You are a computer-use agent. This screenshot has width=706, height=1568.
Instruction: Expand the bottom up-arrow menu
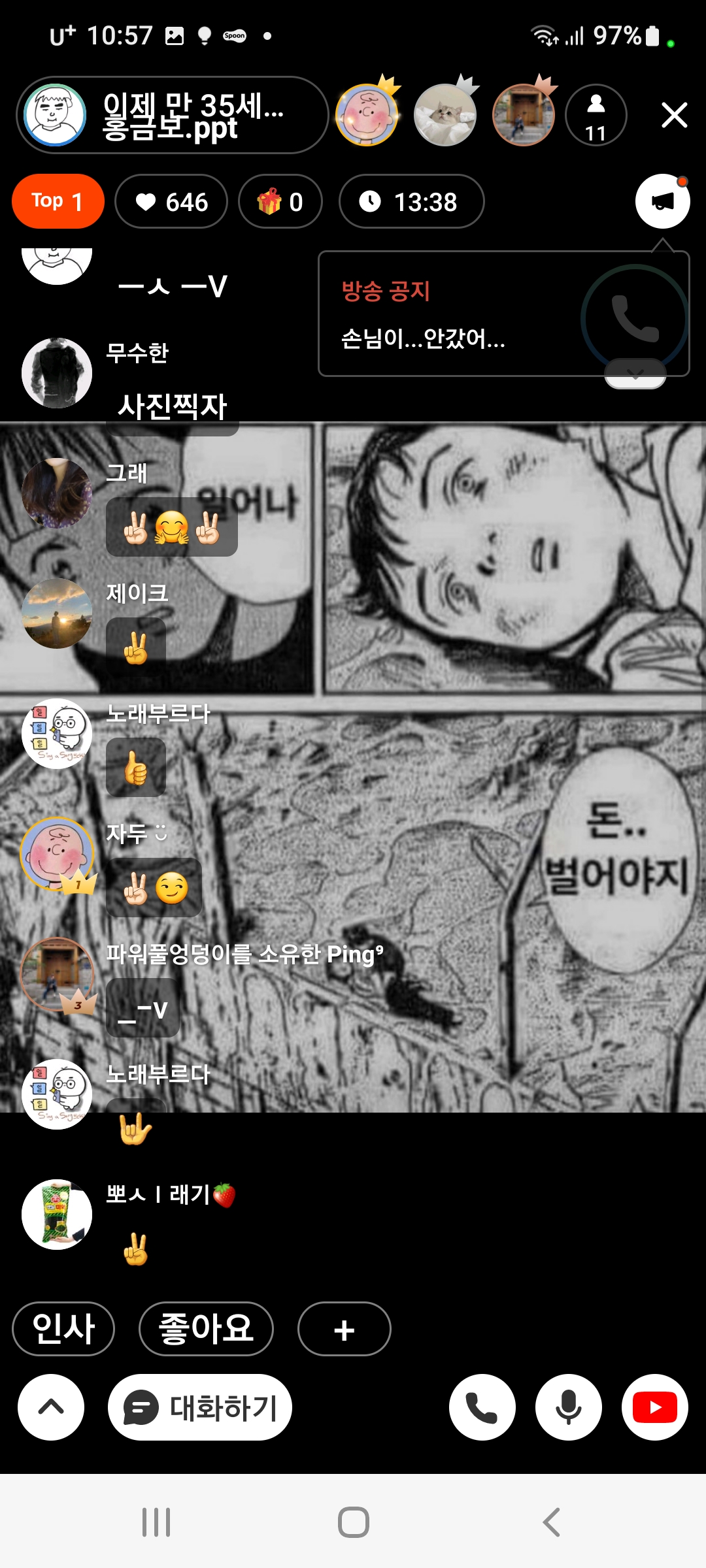pyautogui.click(x=51, y=1407)
